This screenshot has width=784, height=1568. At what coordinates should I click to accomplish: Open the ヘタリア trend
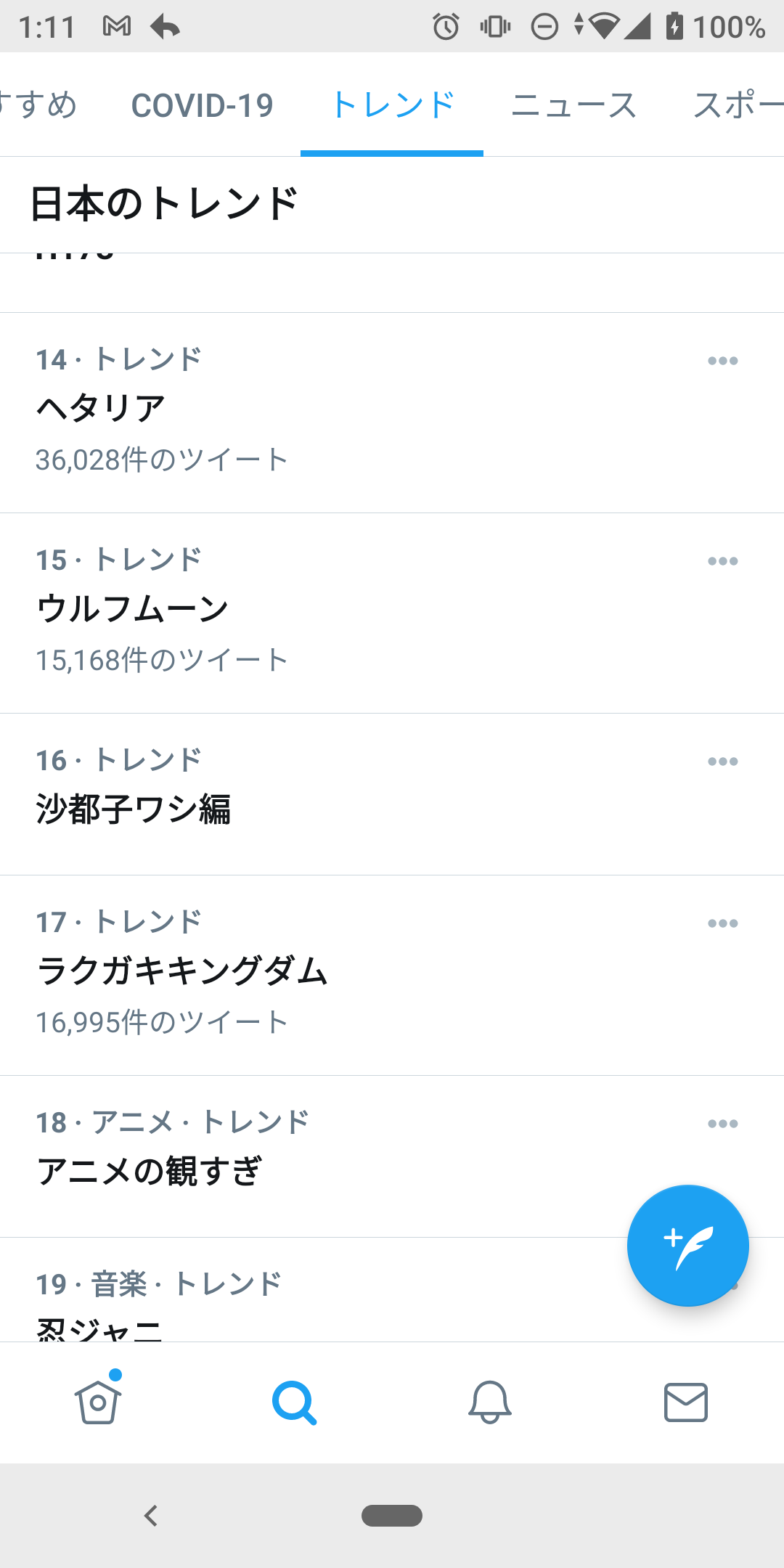(392, 412)
